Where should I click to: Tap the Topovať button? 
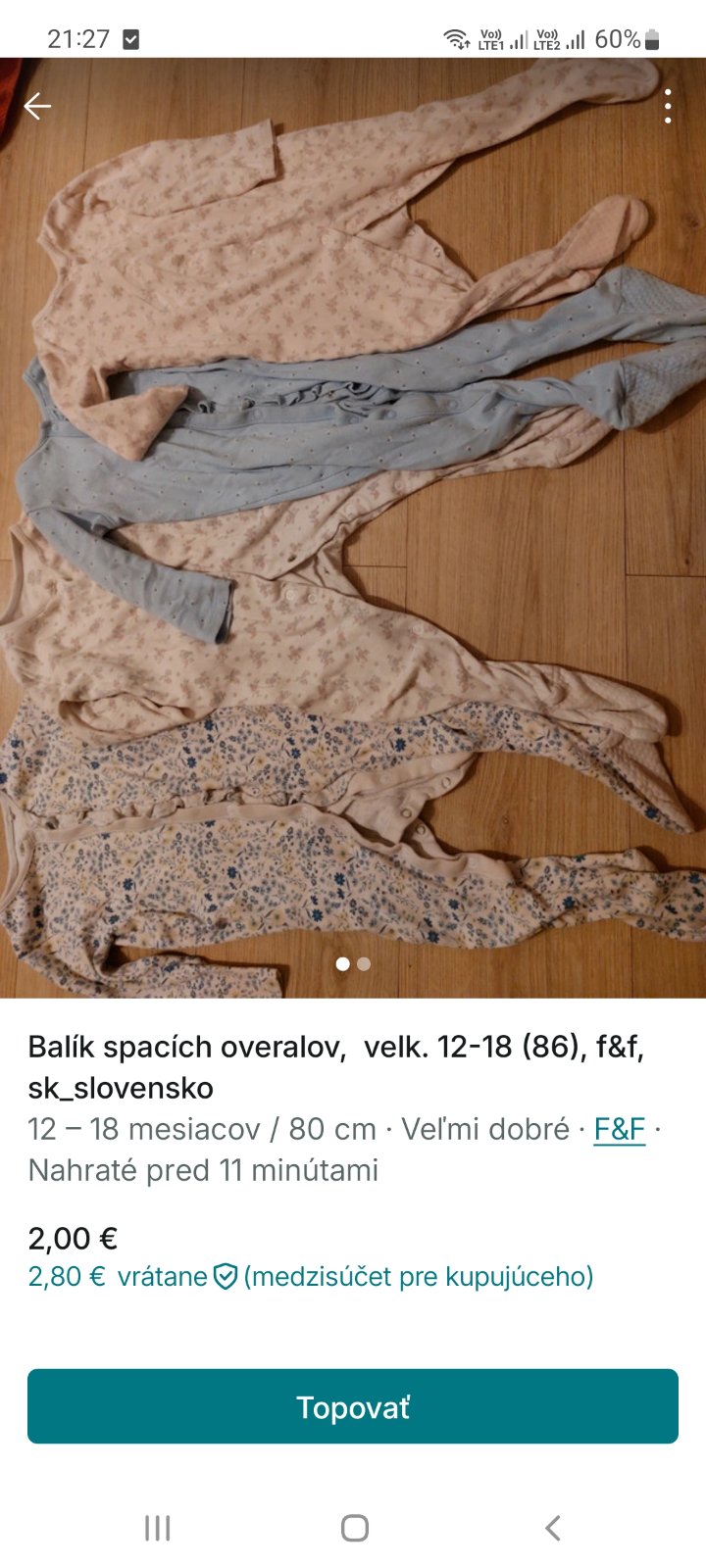[x=353, y=1406]
